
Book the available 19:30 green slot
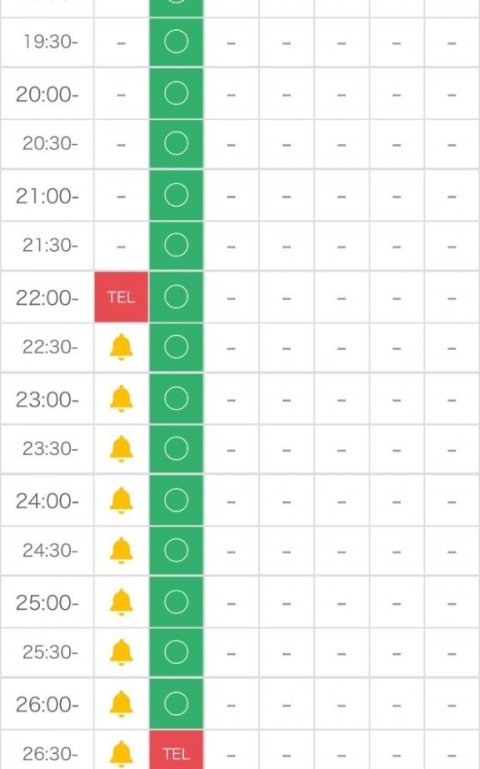pyautogui.click(x=176, y=42)
